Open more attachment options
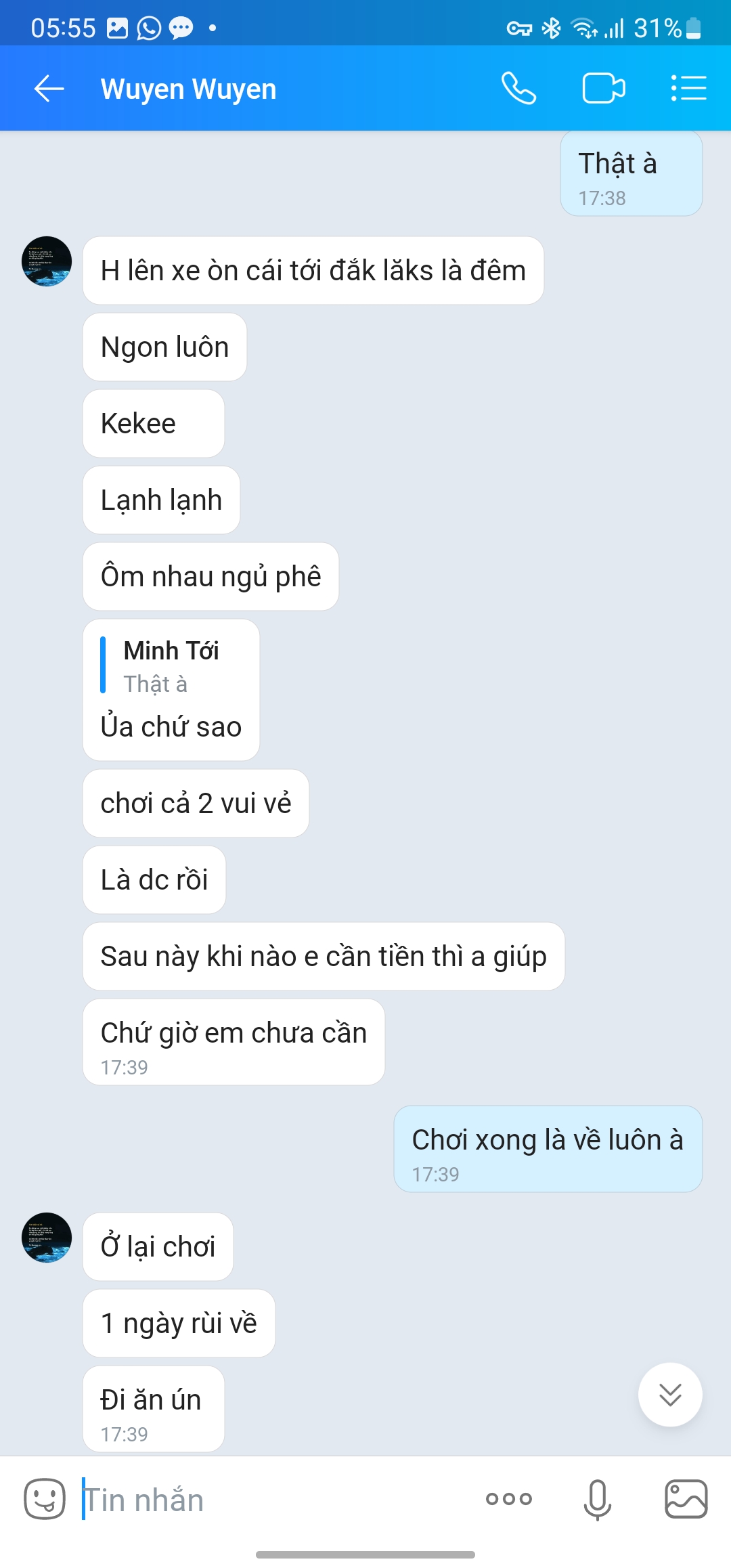 [x=509, y=1499]
